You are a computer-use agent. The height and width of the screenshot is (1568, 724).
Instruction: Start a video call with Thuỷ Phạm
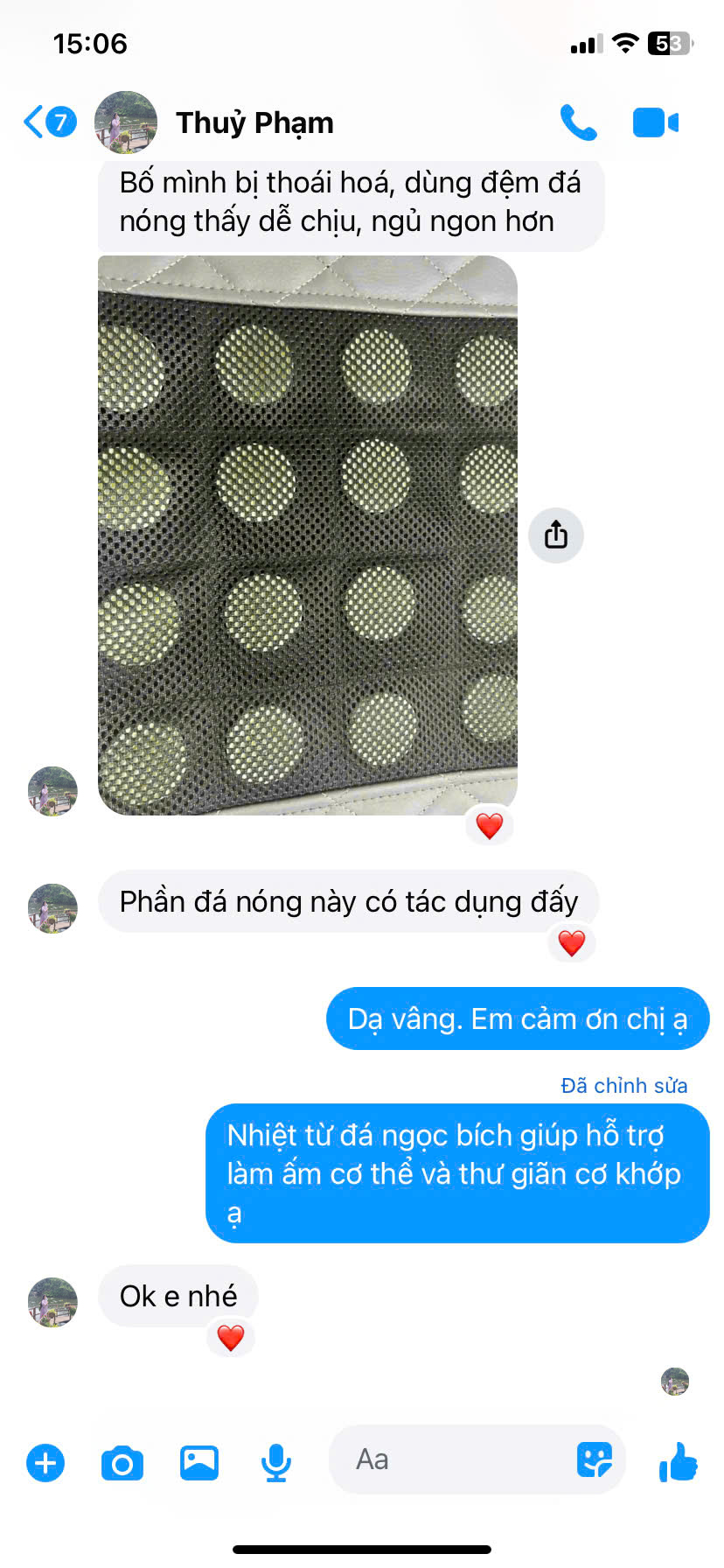point(655,122)
